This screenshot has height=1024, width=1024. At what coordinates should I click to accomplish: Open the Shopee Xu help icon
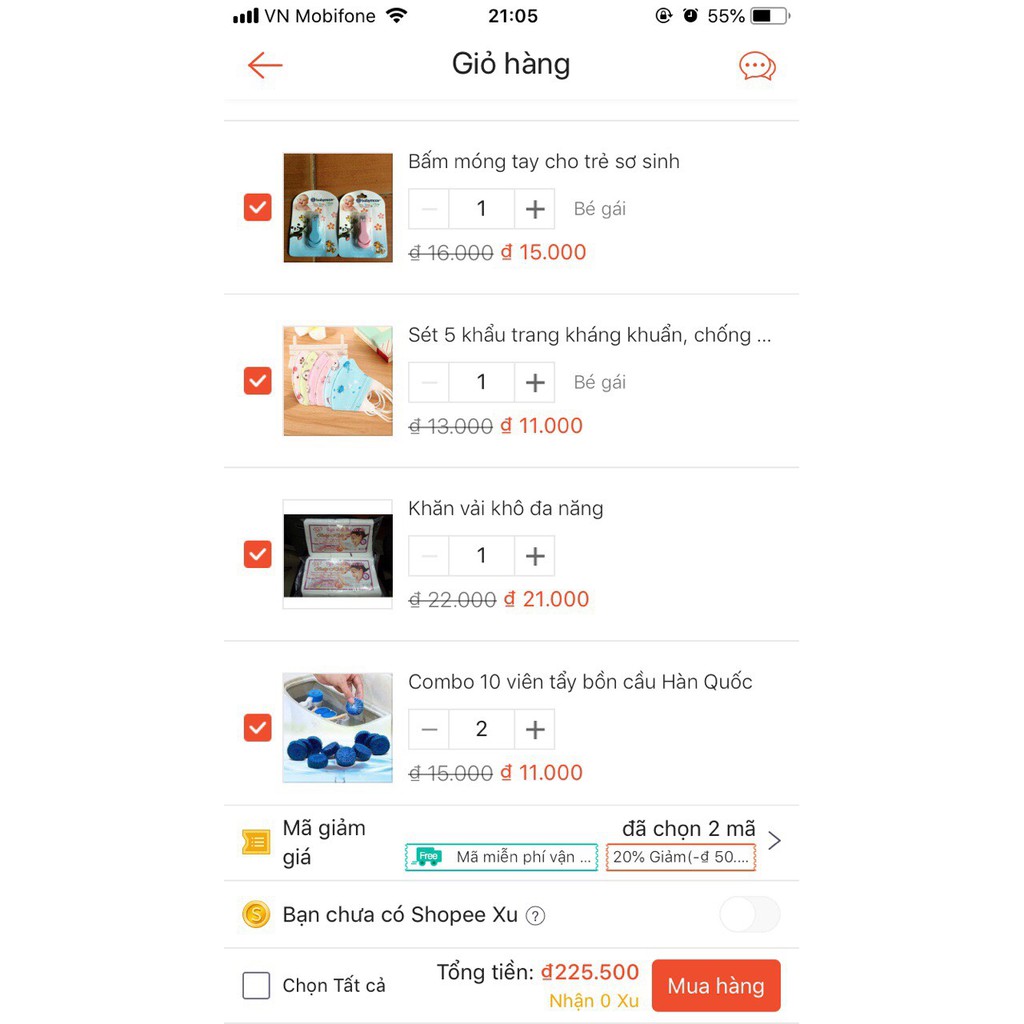tap(536, 915)
